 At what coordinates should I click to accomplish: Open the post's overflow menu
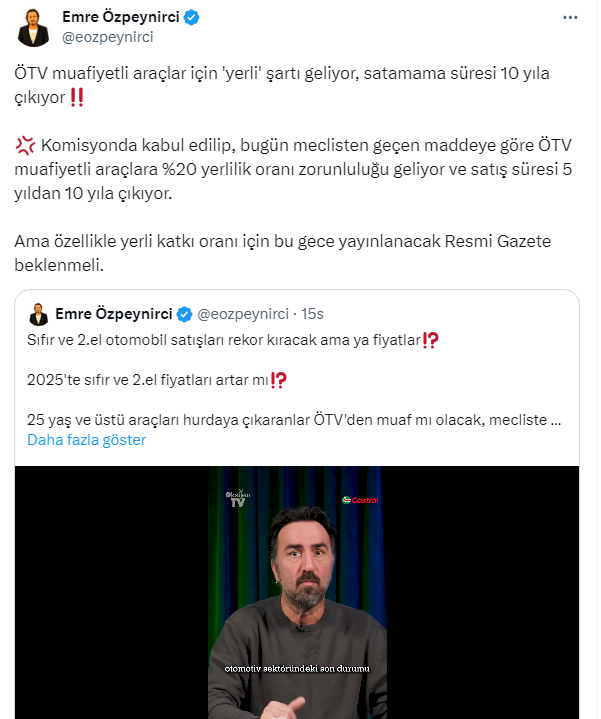tap(569, 18)
